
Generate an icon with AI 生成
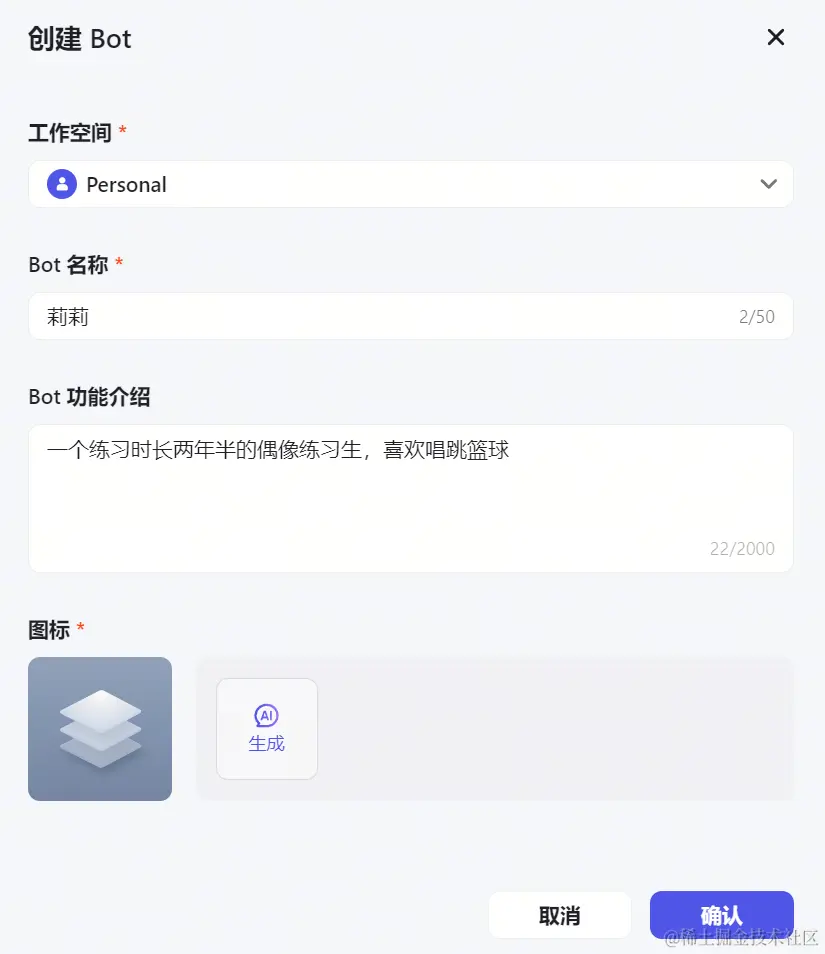pos(267,728)
